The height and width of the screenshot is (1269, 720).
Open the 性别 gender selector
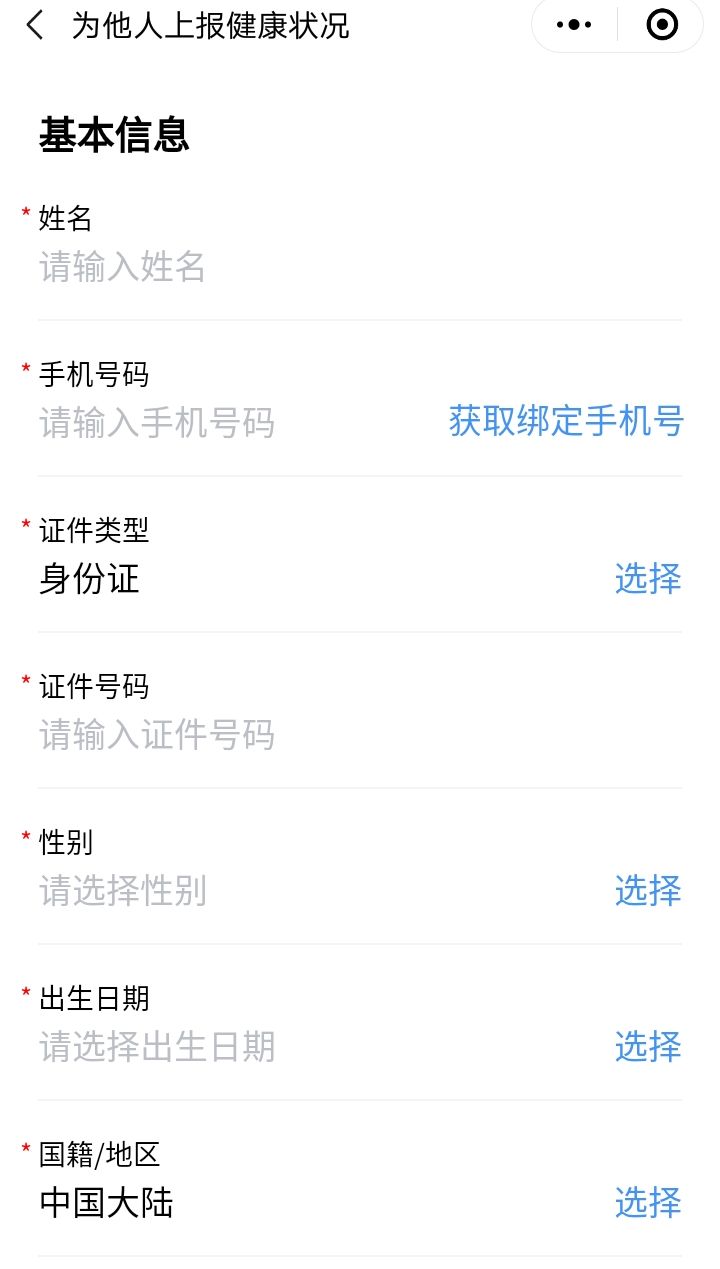[x=647, y=890]
